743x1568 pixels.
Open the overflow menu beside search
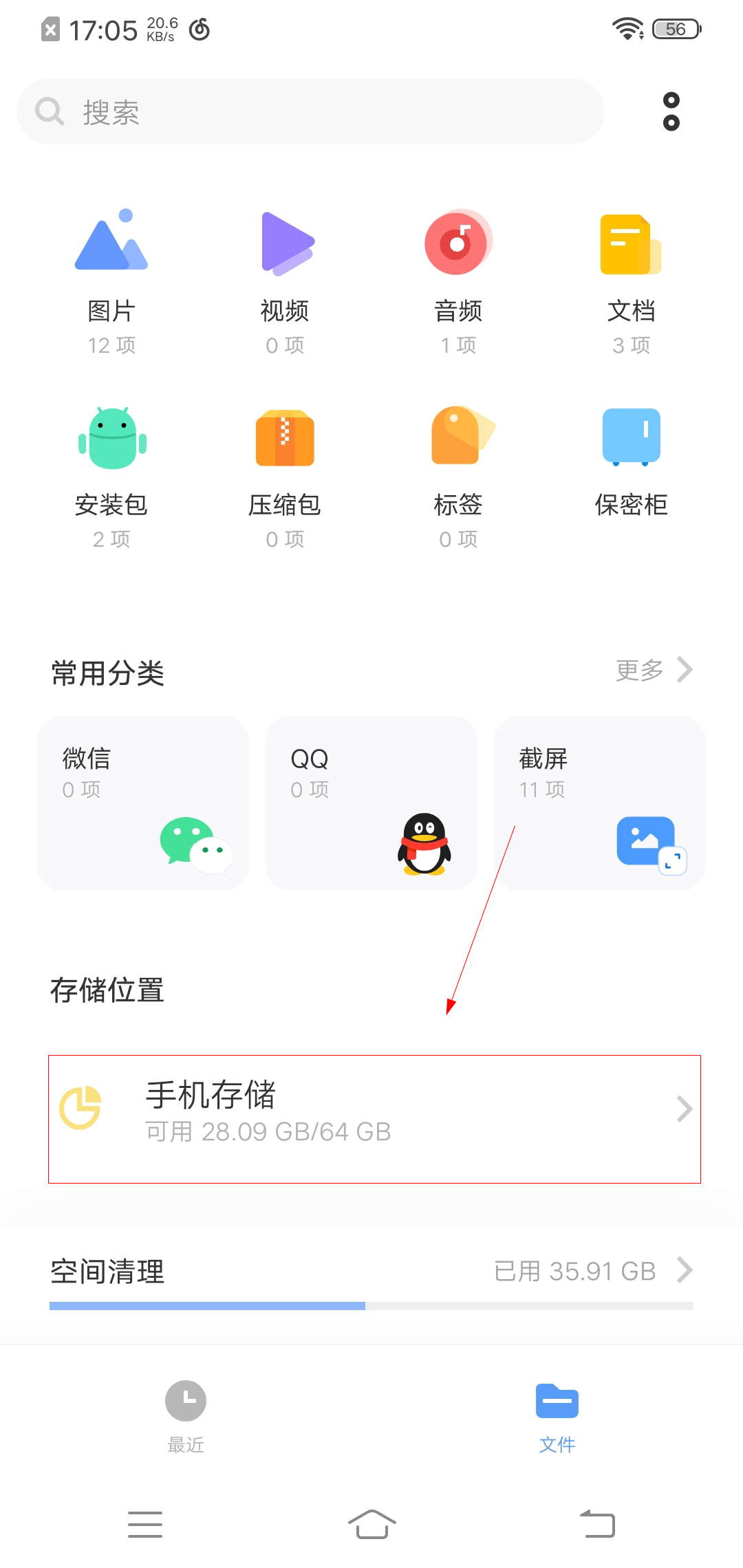[x=671, y=111]
